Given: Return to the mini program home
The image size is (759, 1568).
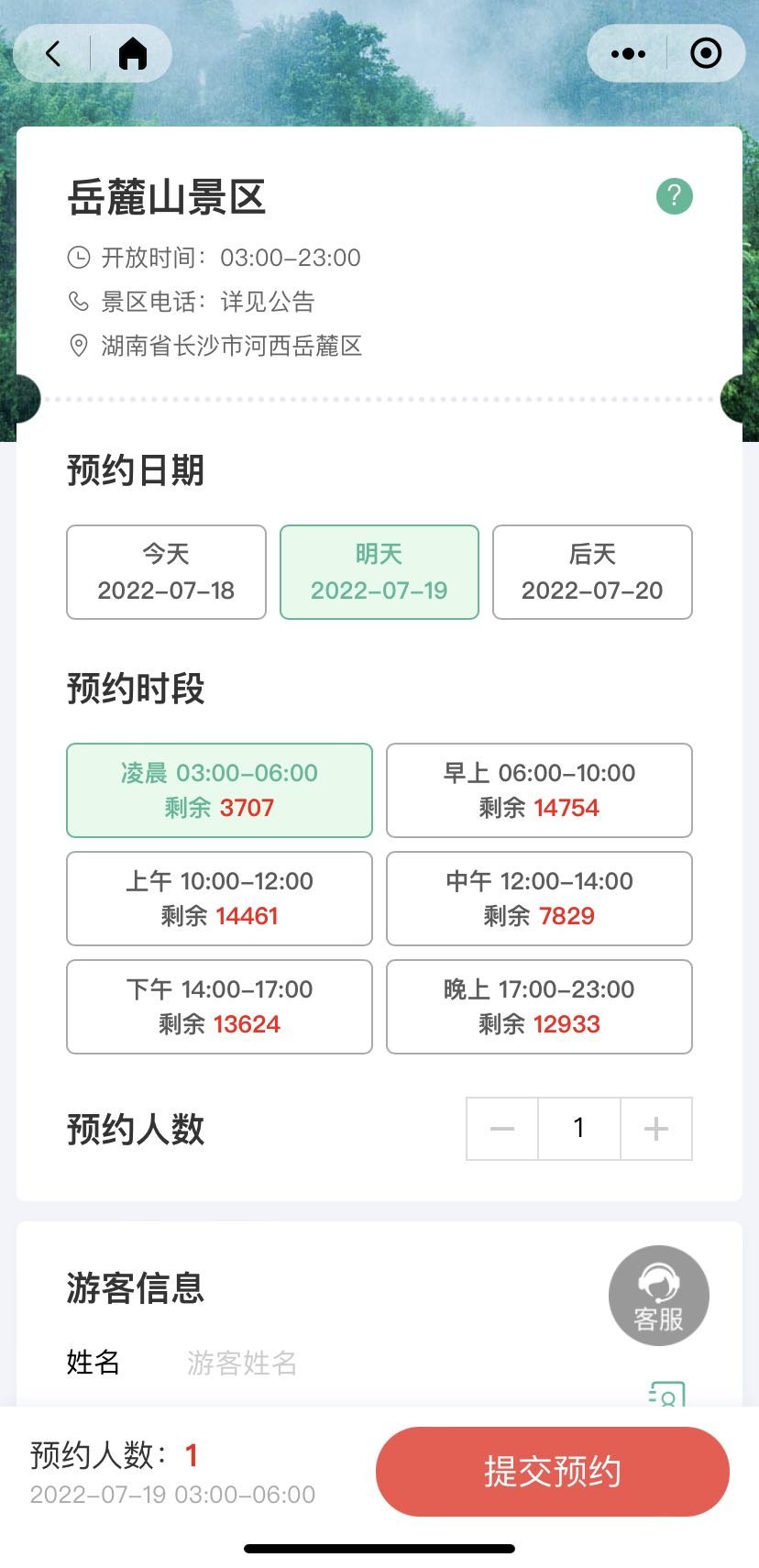Looking at the screenshot, I should pyautogui.click(x=133, y=54).
